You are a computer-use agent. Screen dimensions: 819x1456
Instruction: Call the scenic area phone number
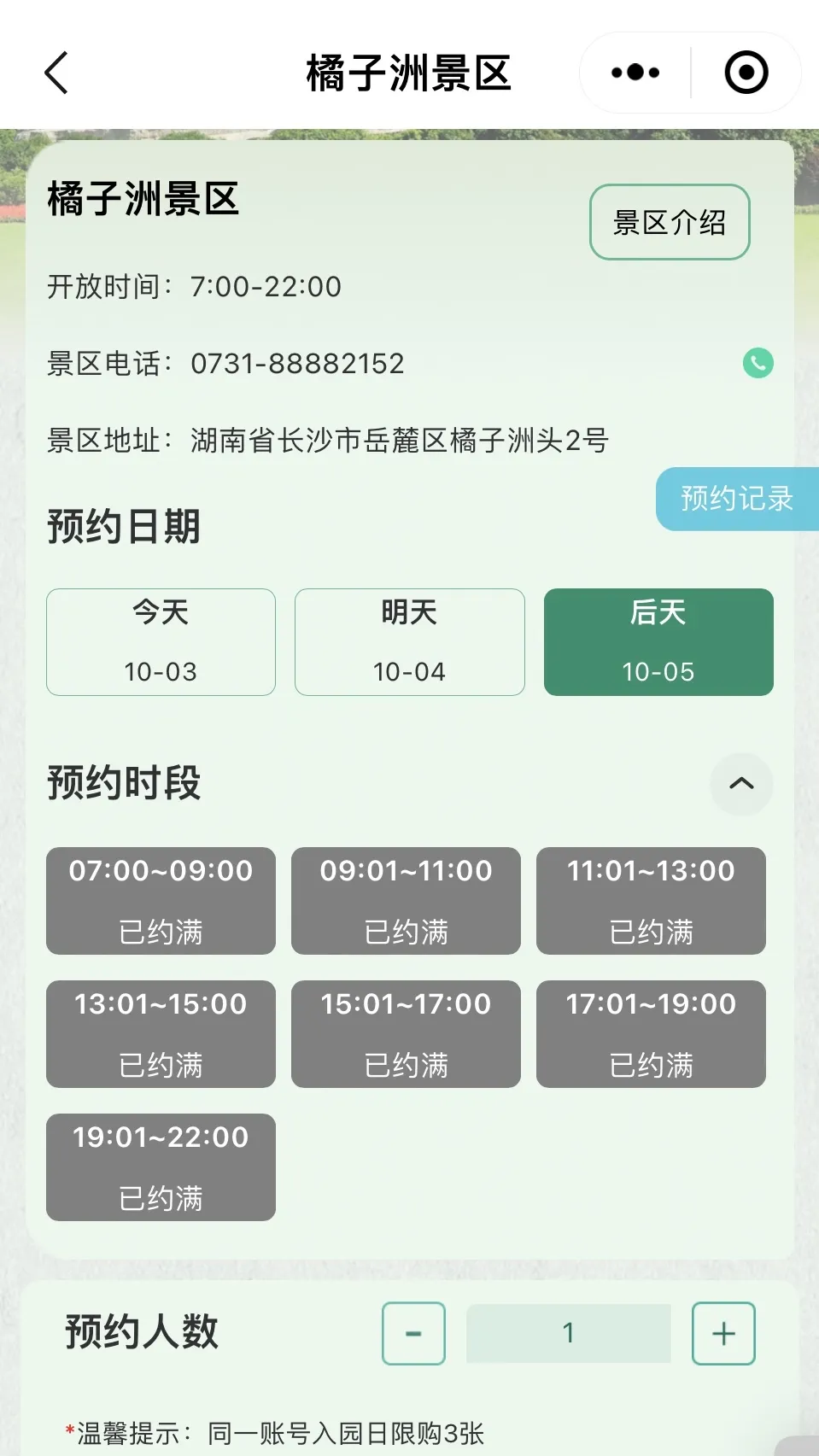758,363
